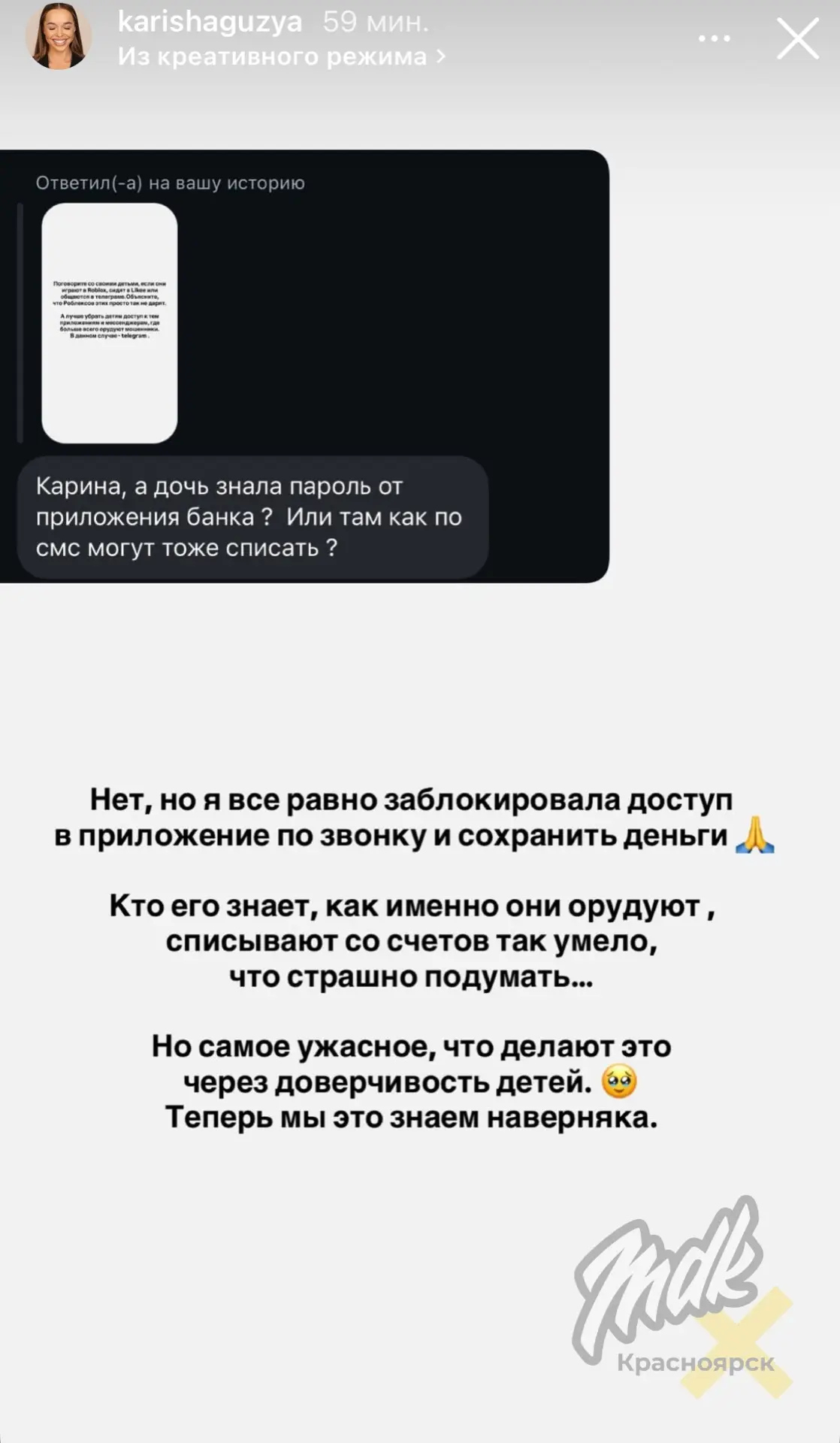The image size is (840, 1443).
Task: Open the karishaguzya username link
Action: click(210, 21)
